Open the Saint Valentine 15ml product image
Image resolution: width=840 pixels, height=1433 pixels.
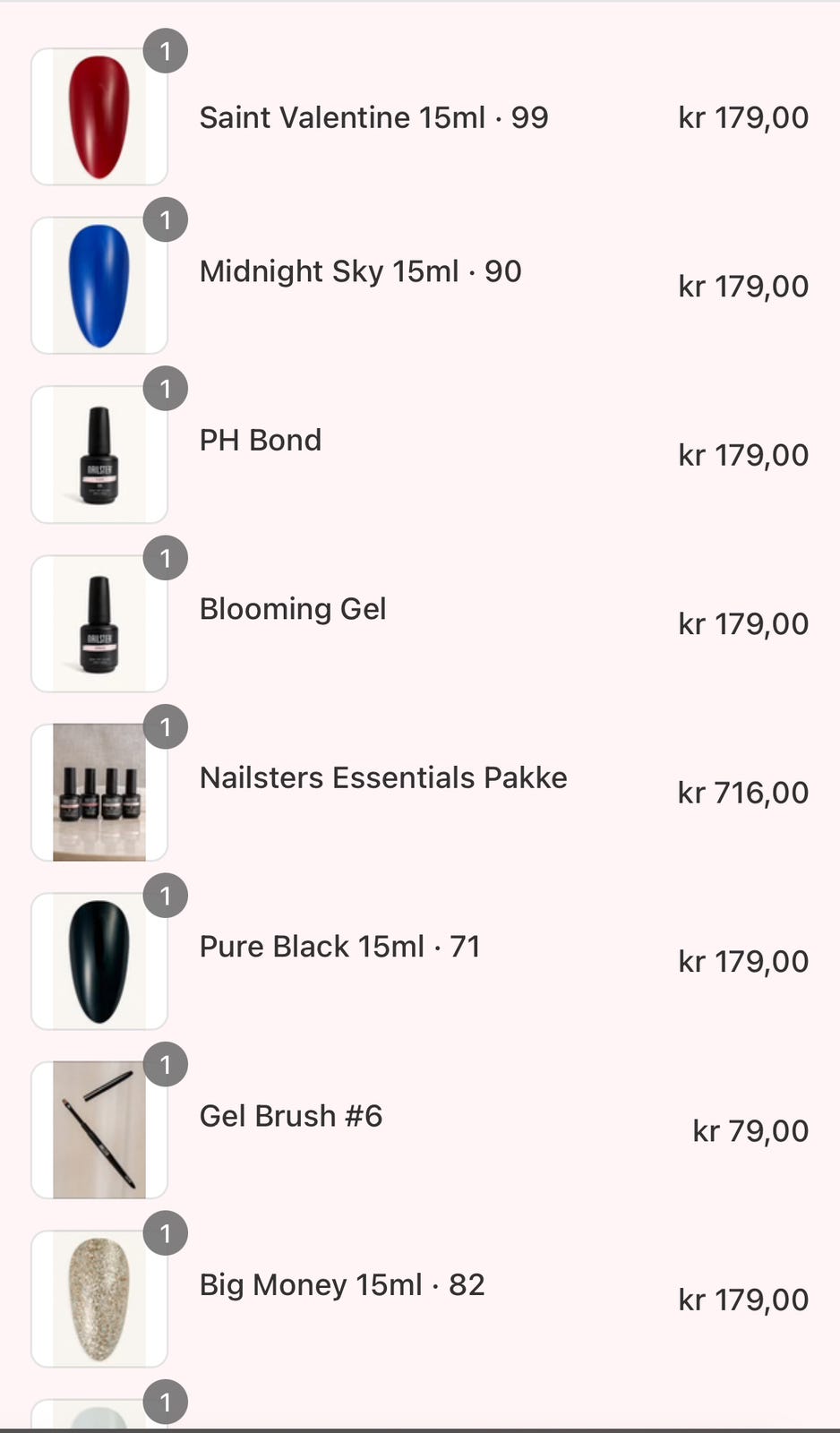pyautogui.click(x=99, y=117)
